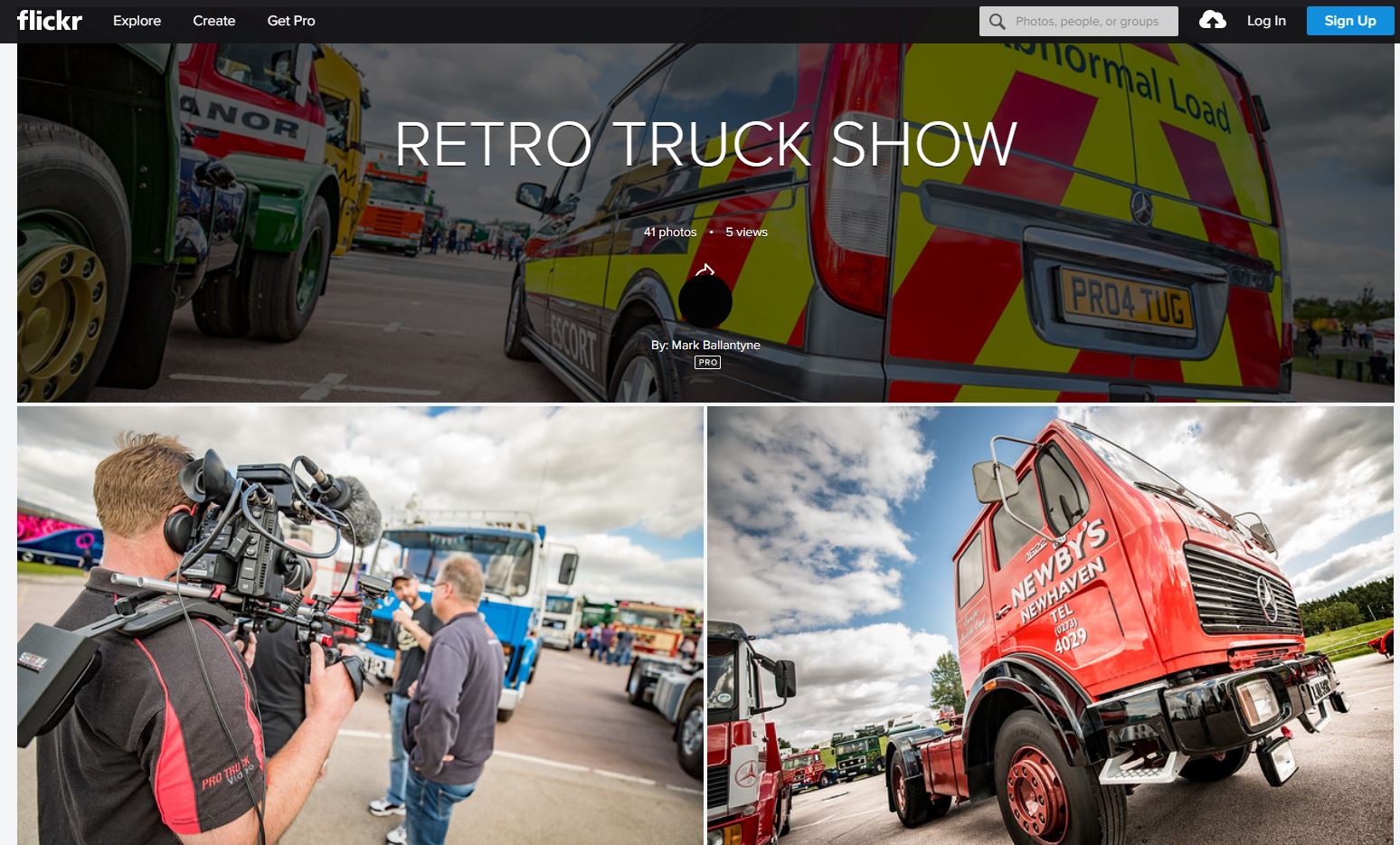Open the Log In page

(x=1265, y=21)
